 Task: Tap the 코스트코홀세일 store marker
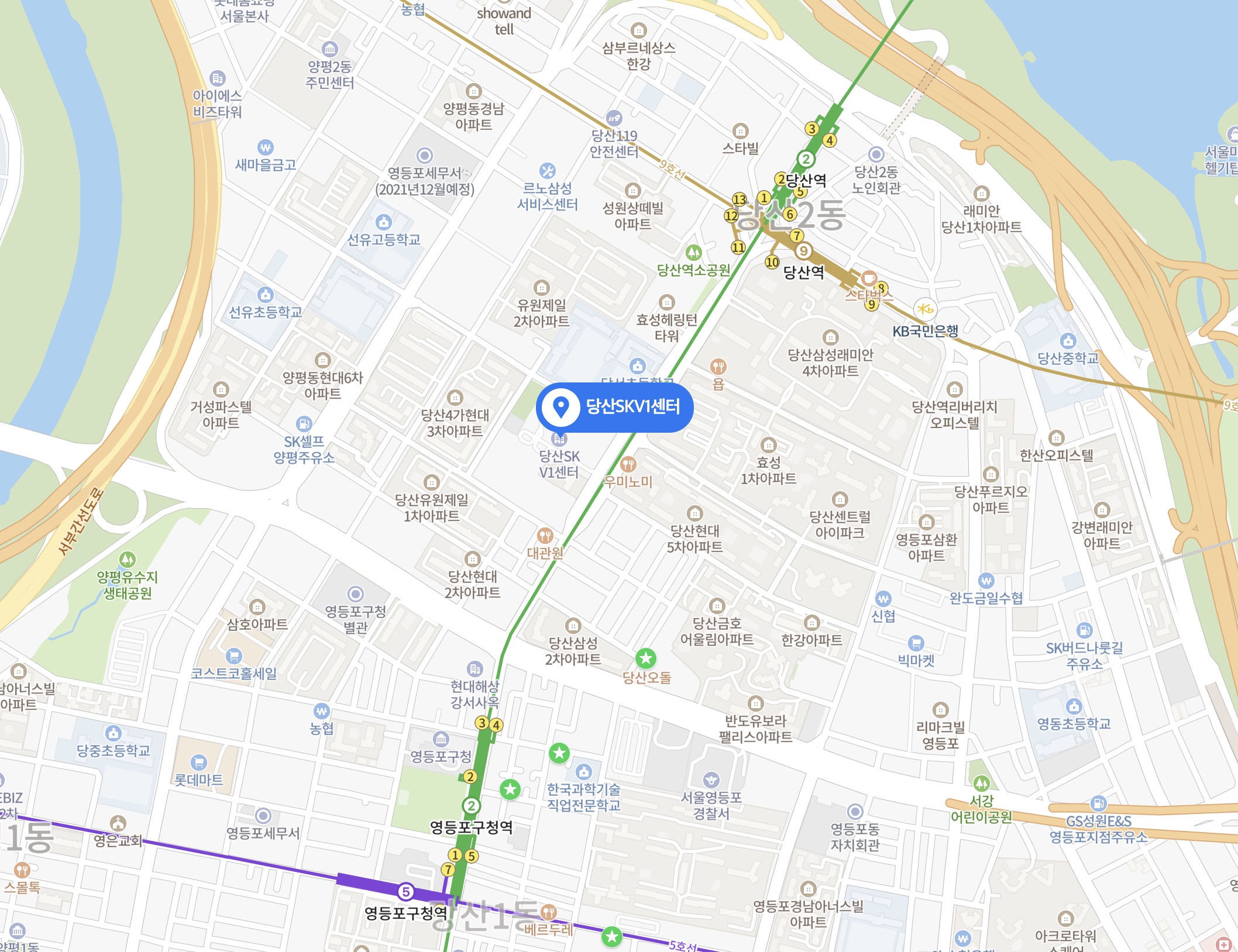(233, 656)
